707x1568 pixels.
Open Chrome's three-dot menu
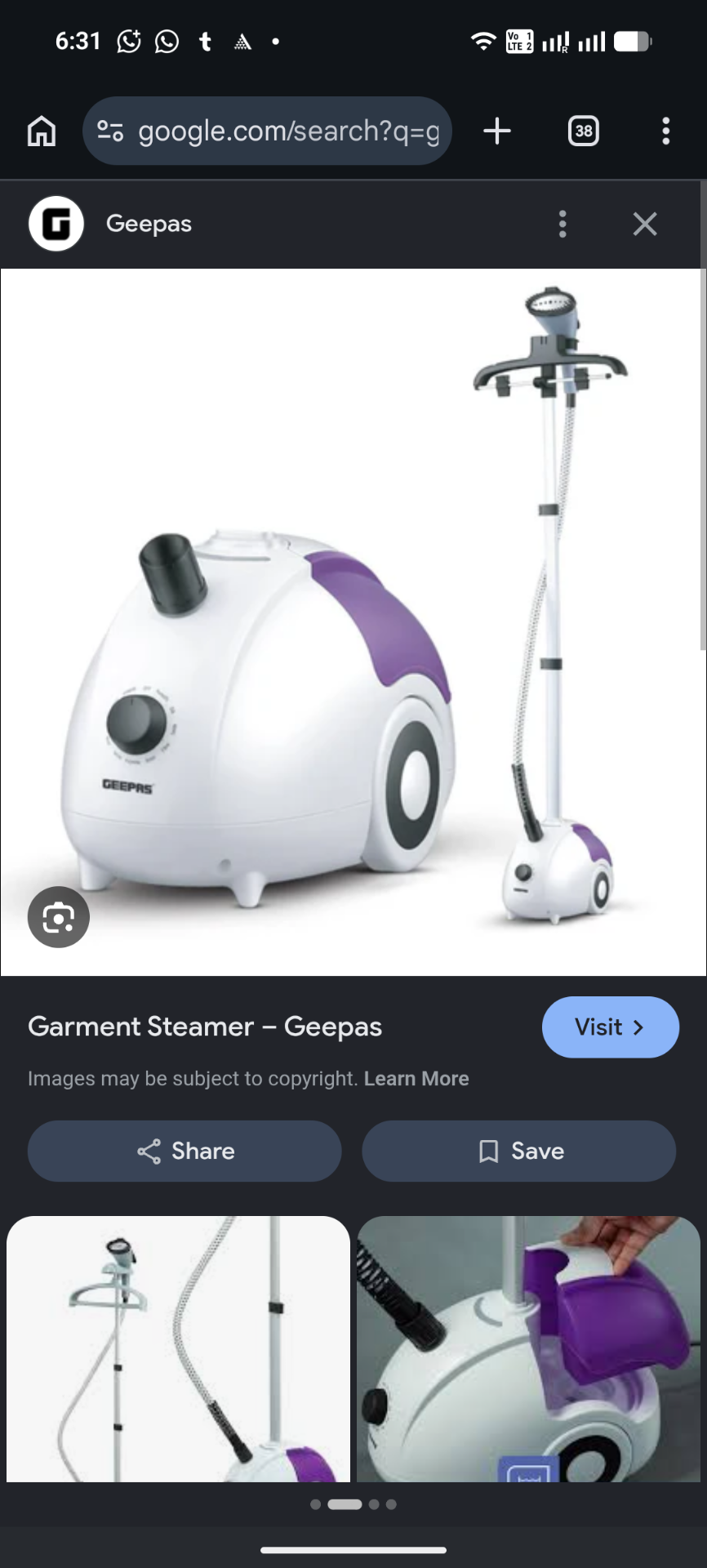pyautogui.click(x=666, y=131)
